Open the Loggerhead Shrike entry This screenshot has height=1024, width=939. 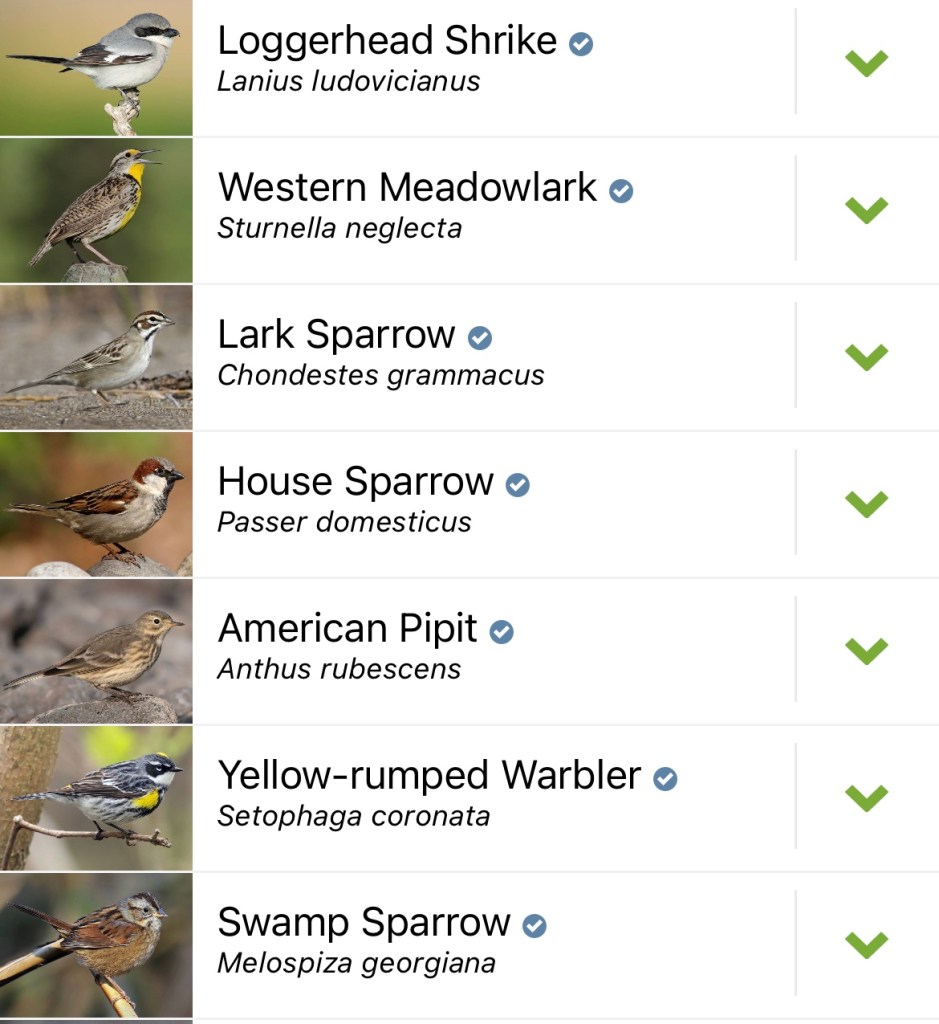(x=386, y=41)
